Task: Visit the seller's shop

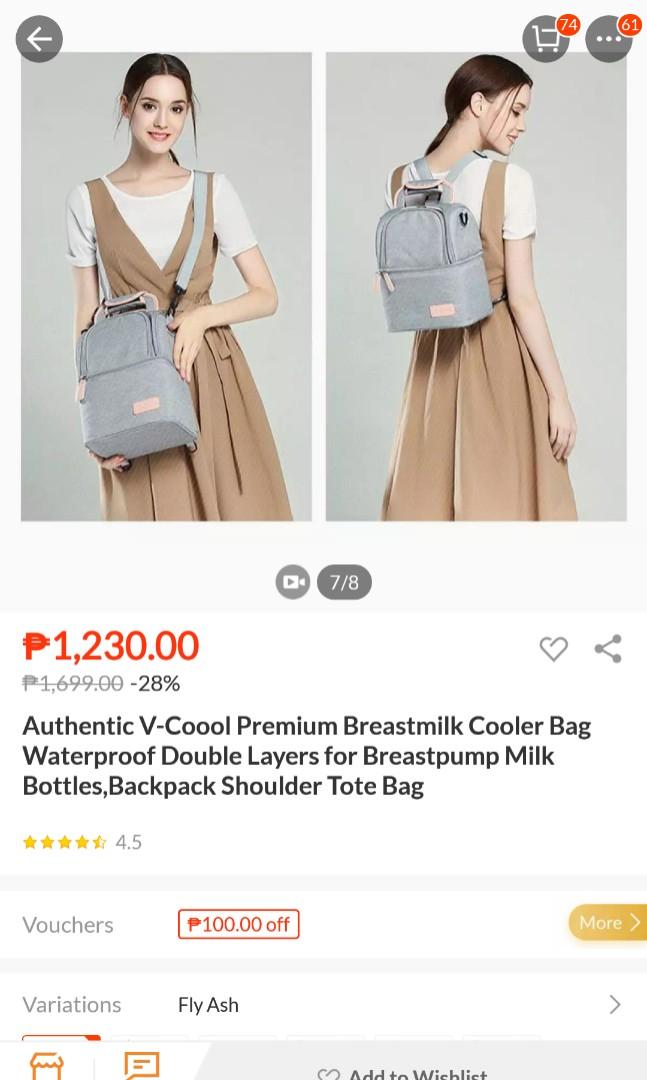Action: point(47,1065)
